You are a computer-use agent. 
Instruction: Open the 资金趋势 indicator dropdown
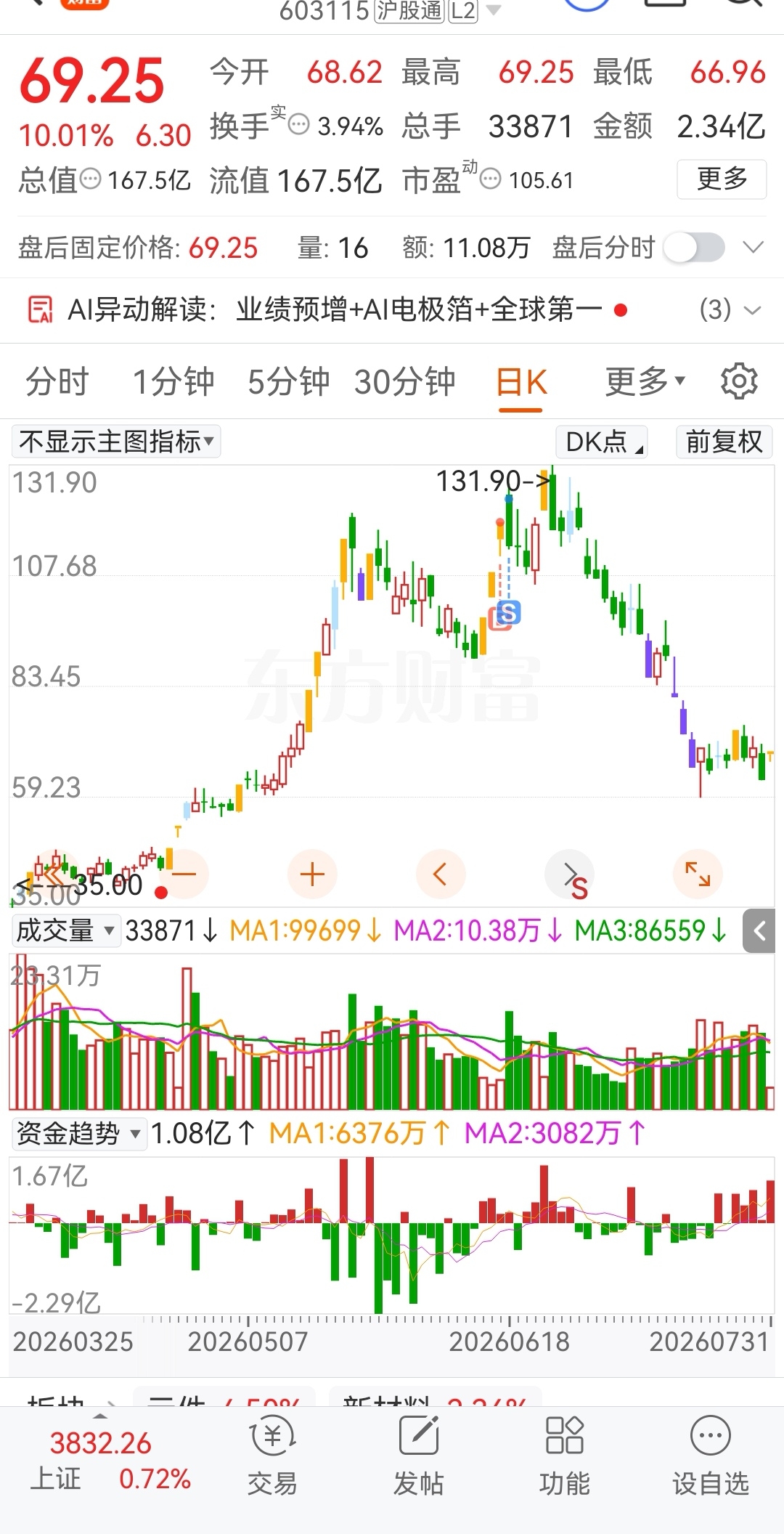pos(79,1133)
